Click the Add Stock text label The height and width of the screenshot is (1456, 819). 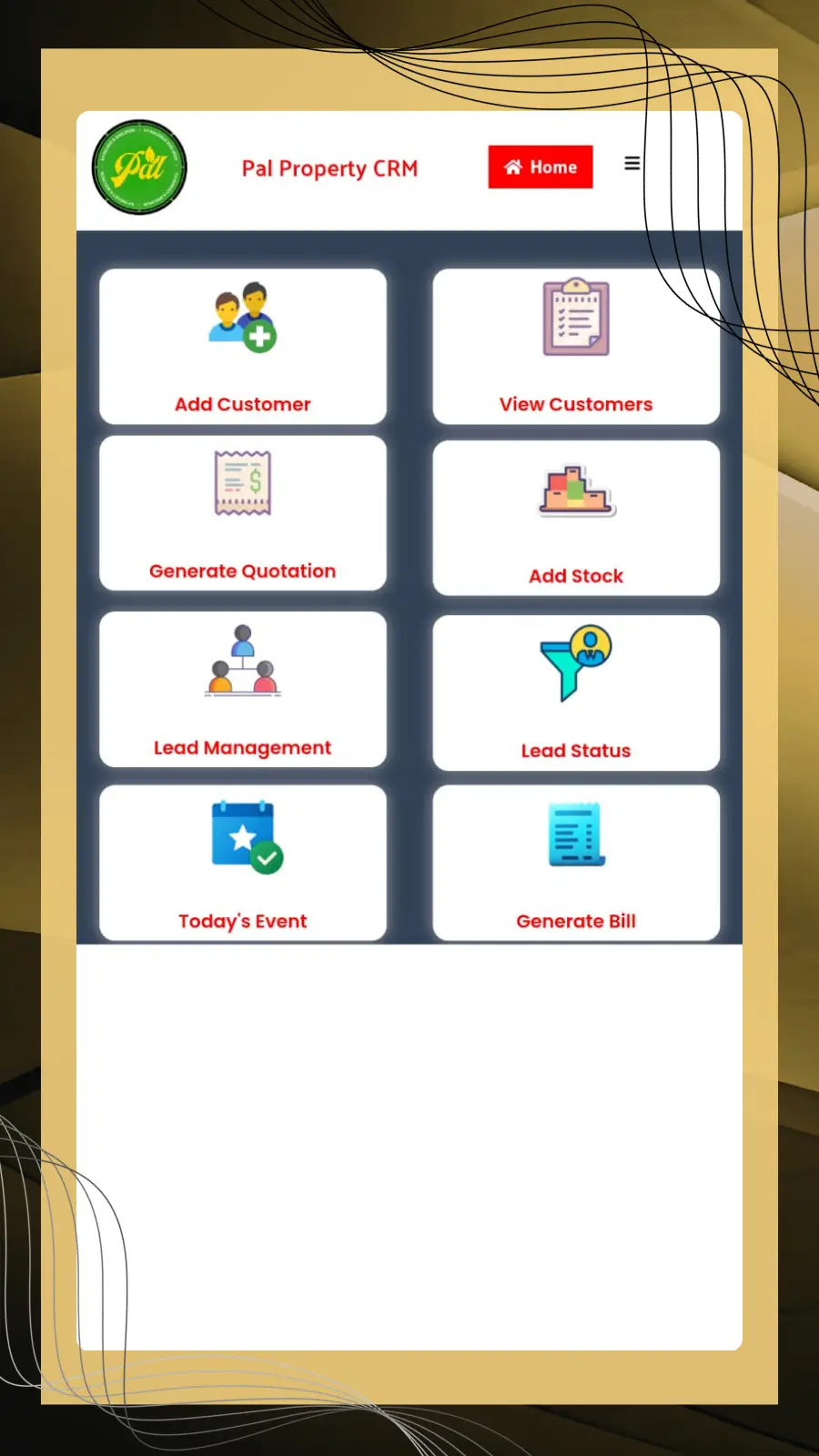tap(575, 575)
